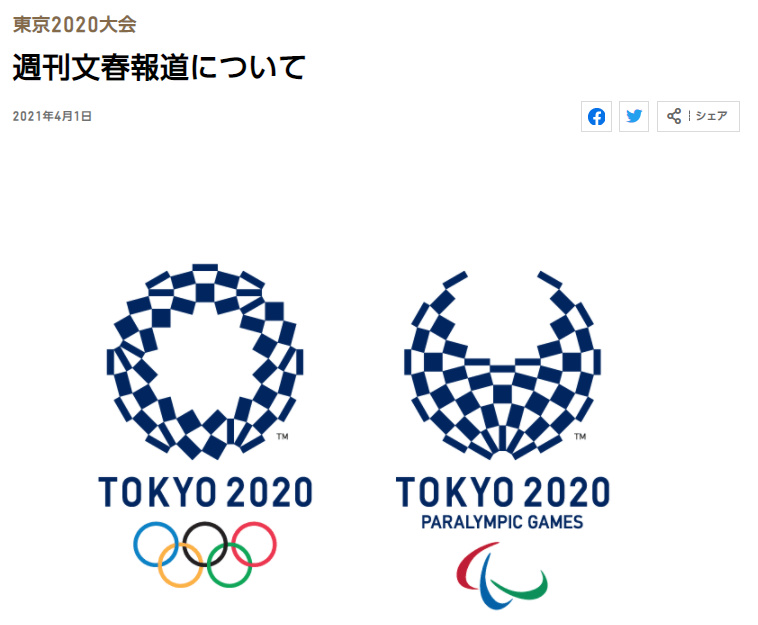Share the article on Twitter
Viewport: 758px width, 625px height.
(634, 116)
